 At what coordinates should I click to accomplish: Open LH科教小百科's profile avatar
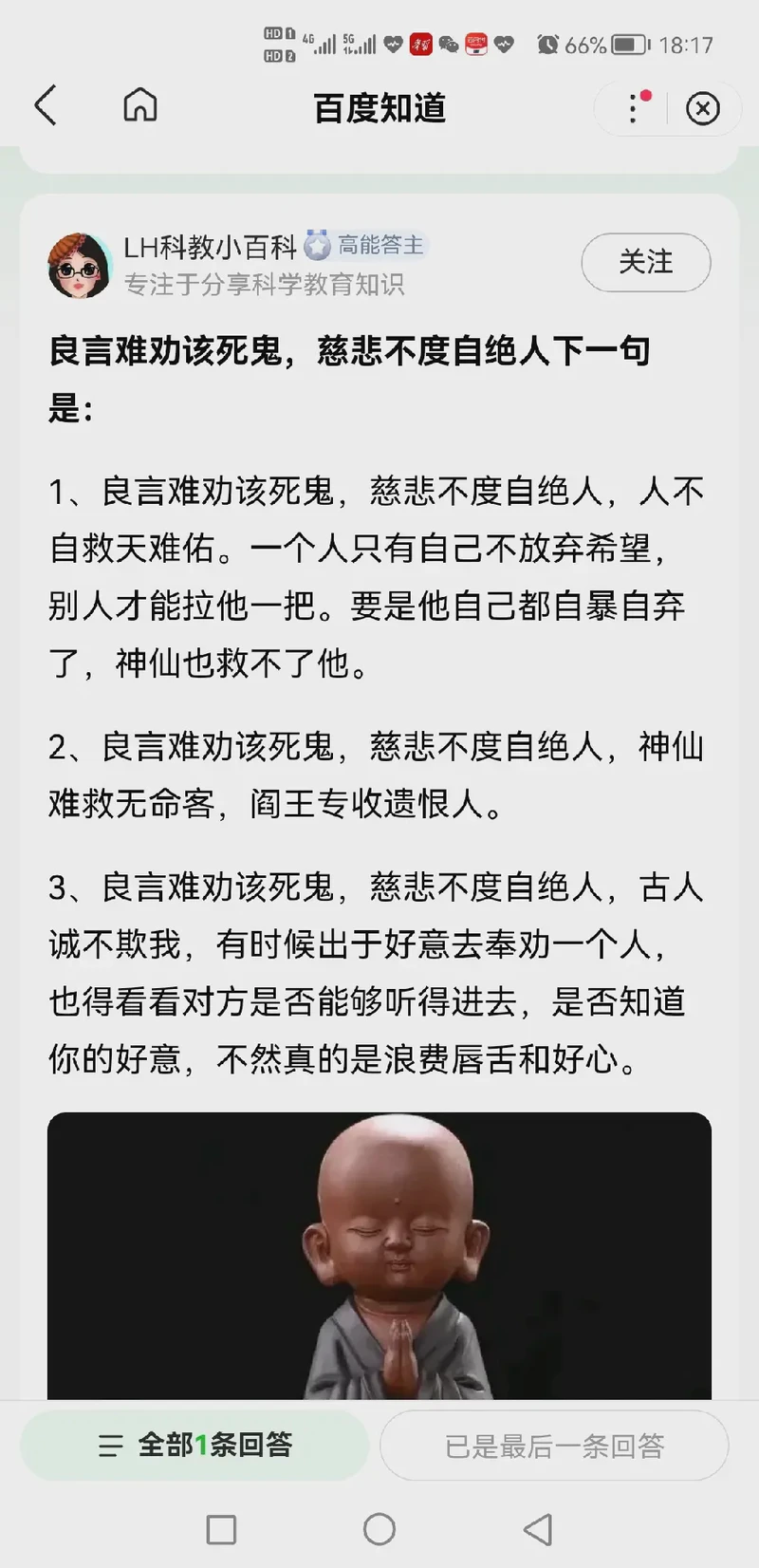click(x=79, y=265)
